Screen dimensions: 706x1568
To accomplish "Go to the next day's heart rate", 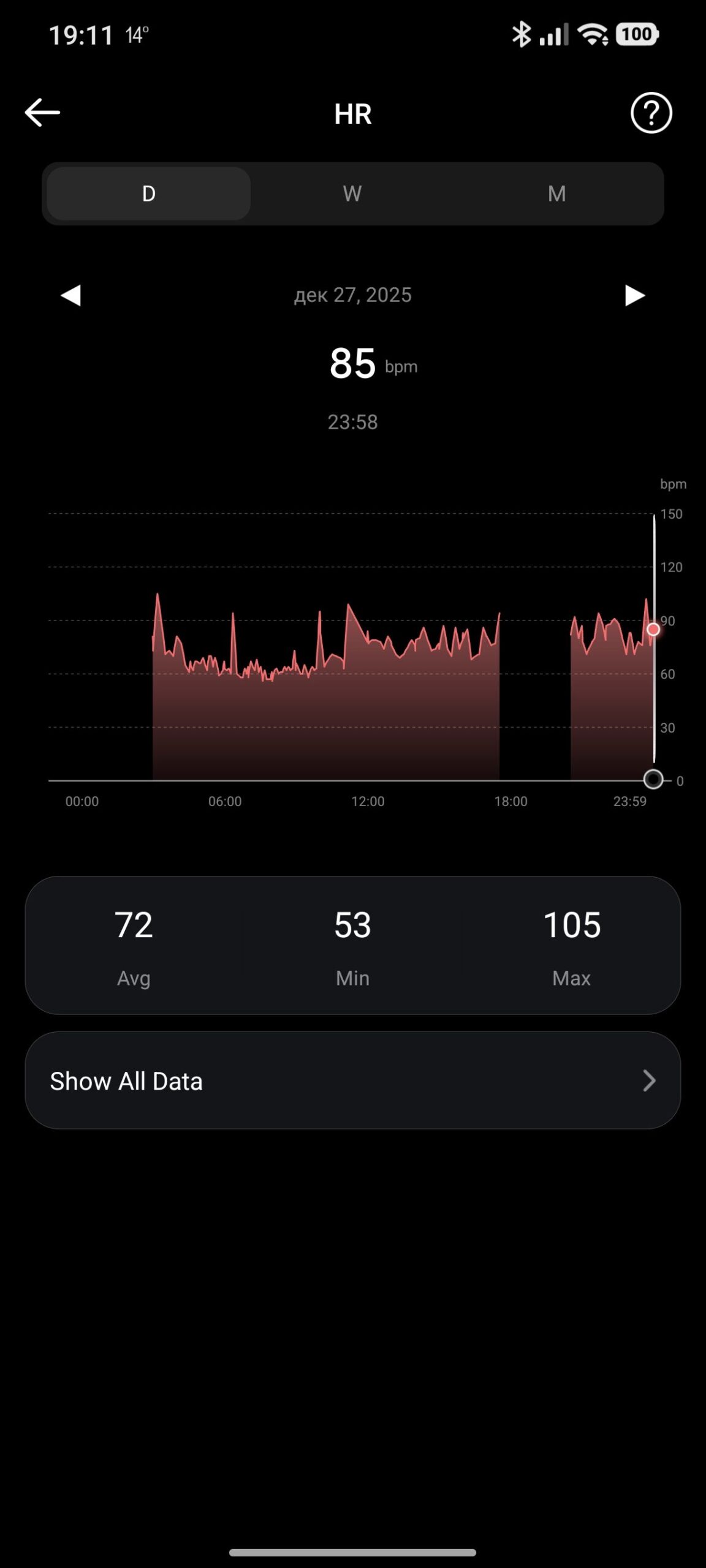I will click(x=634, y=295).
